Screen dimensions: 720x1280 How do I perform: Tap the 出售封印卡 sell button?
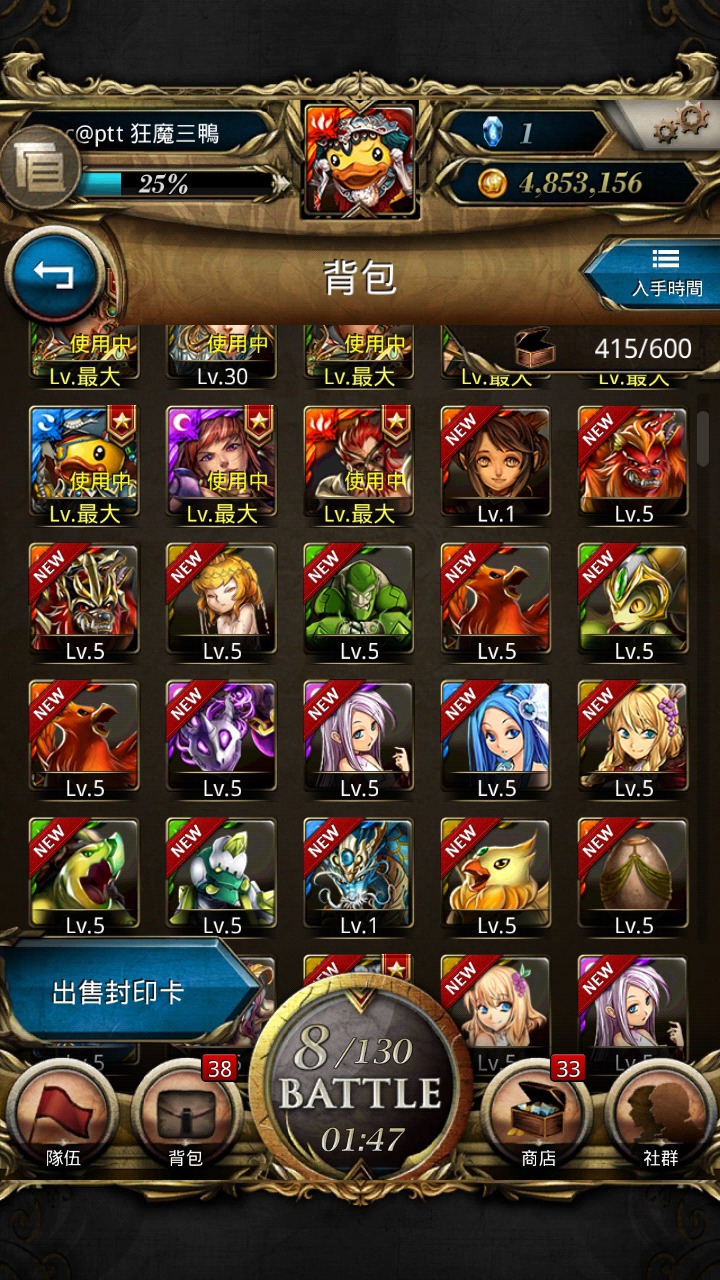tap(125, 992)
